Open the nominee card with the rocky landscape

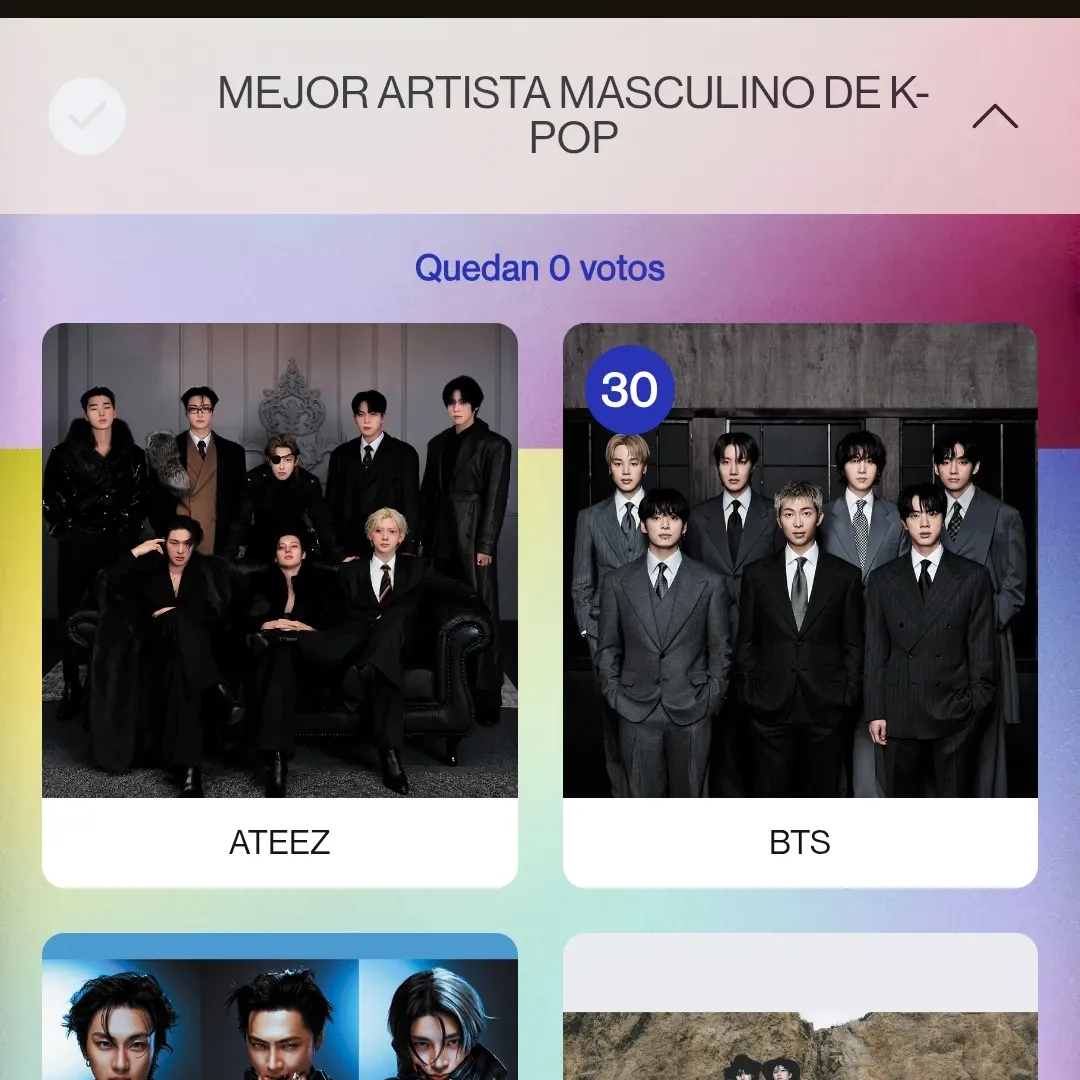coord(800,1008)
